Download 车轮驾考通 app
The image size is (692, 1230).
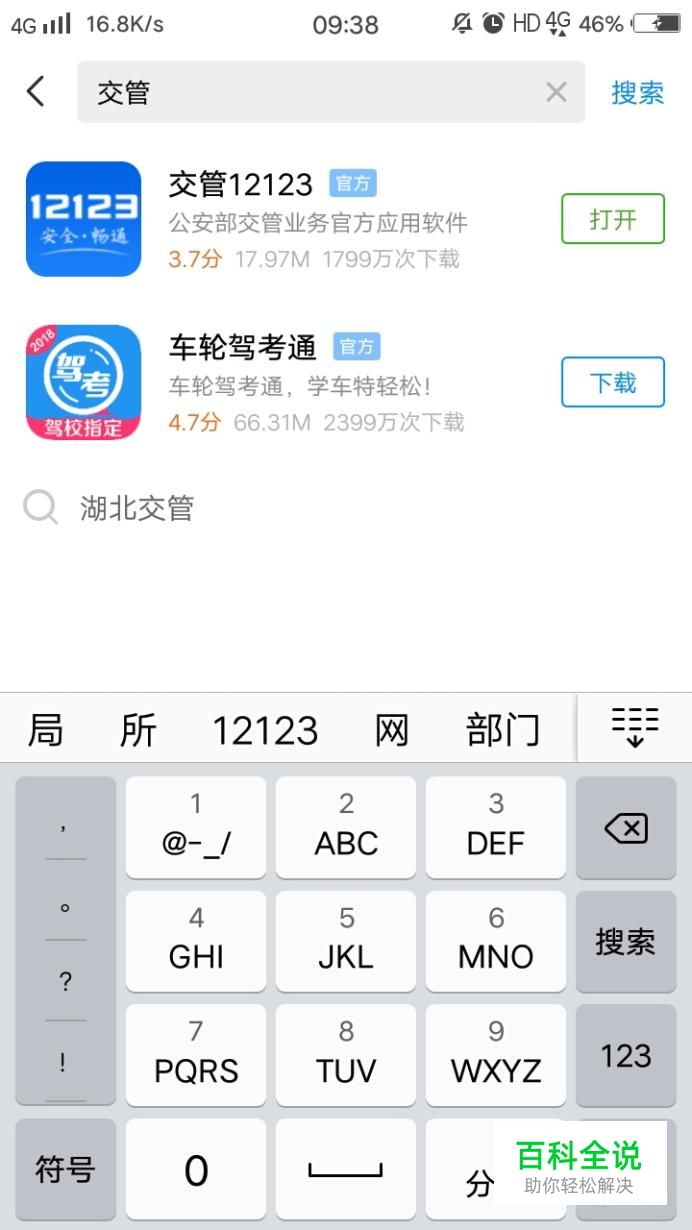click(x=612, y=383)
